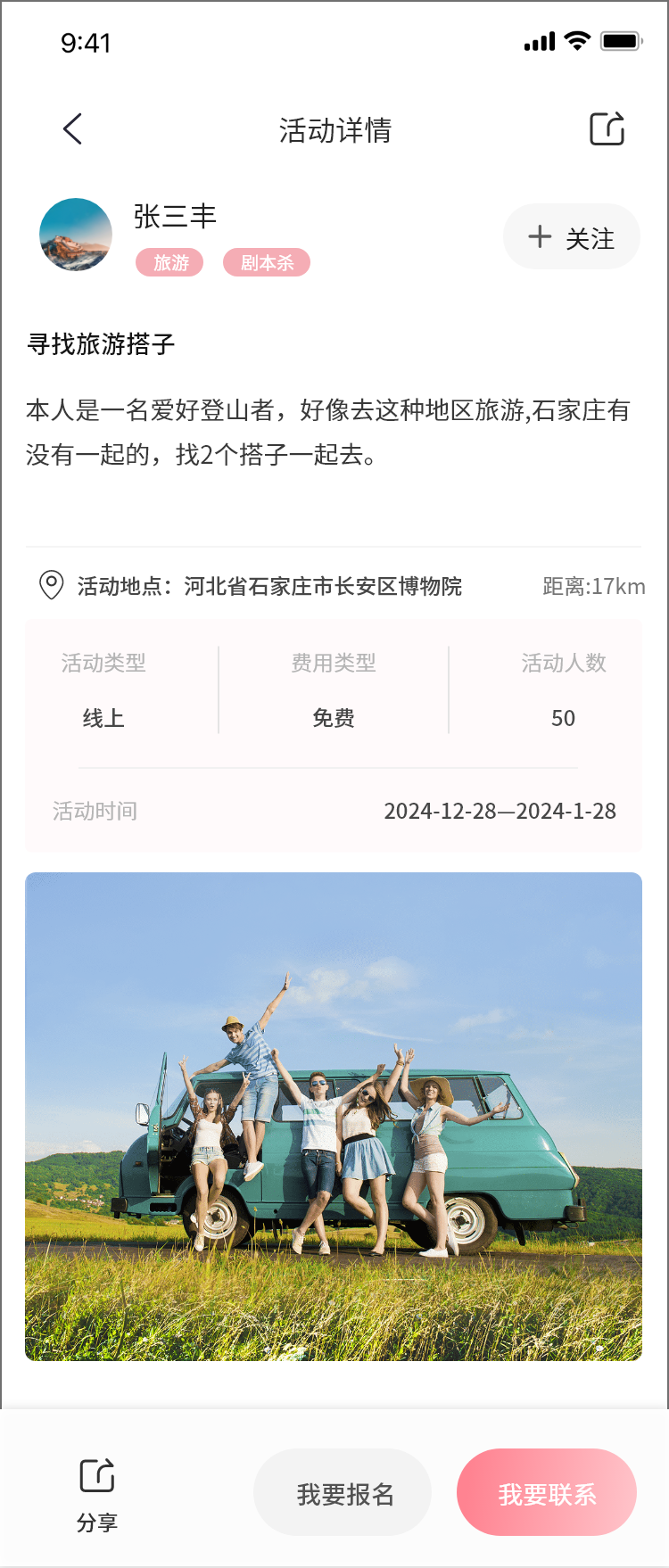The image size is (669, 1568).
Task: Select the 剧本杀 tag chip
Action: [x=266, y=262]
